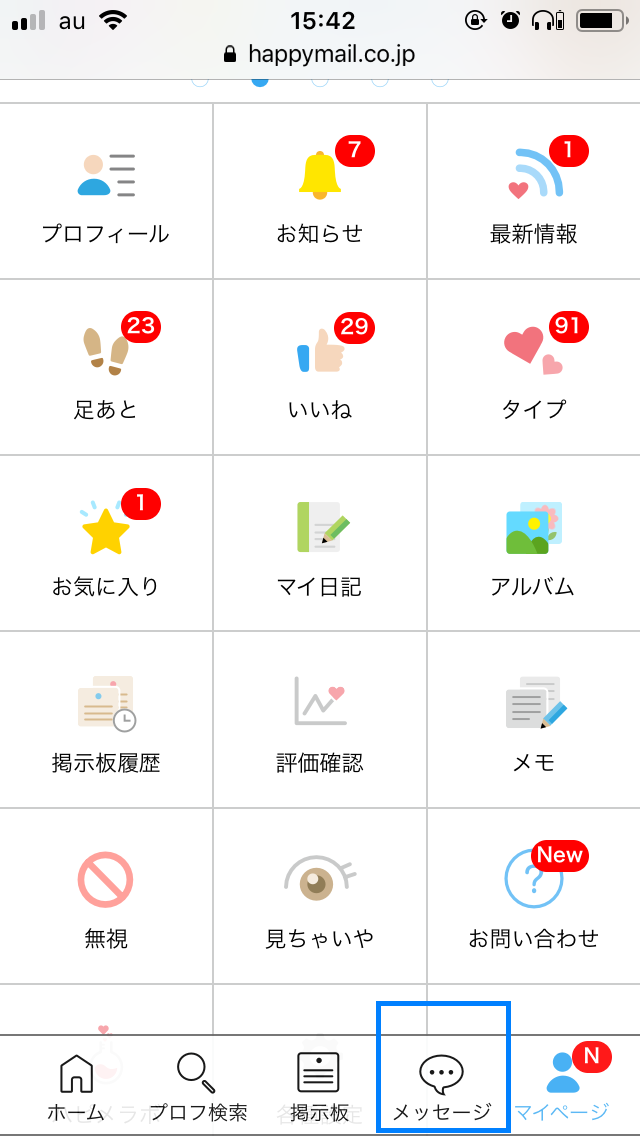640x1136 pixels.
Task: Open the いいね list
Action: pyautogui.click(x=320, y=368)
